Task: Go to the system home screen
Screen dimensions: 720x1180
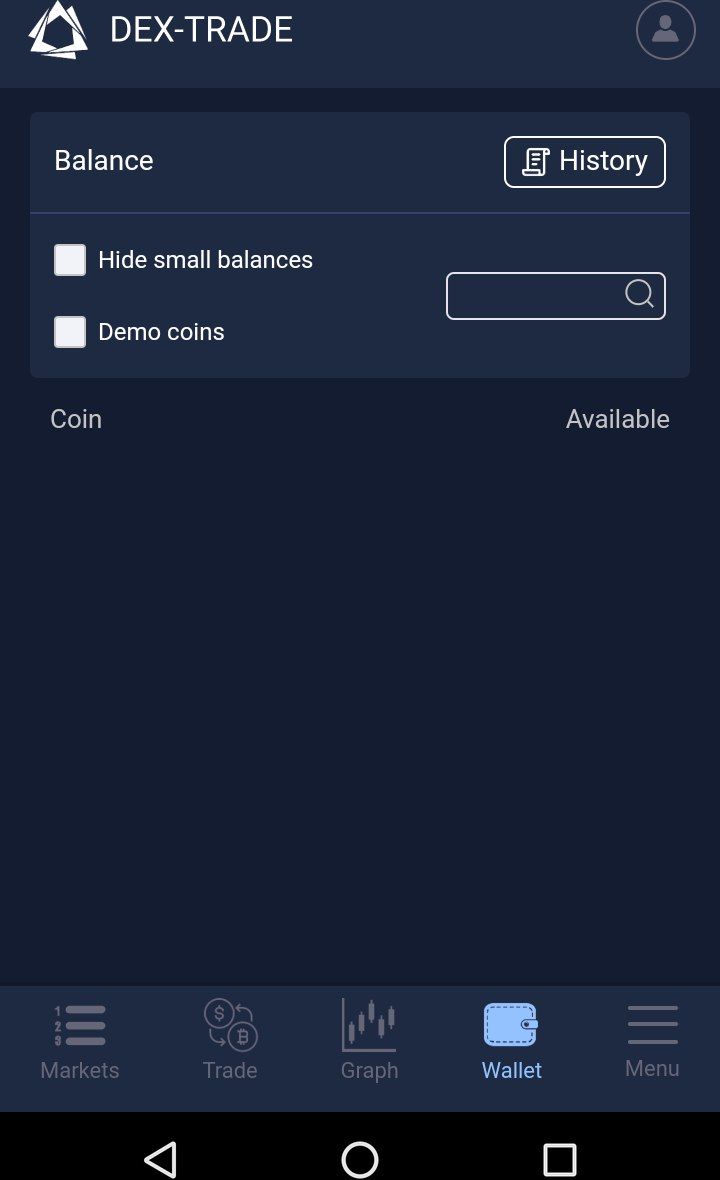Action: (360, 1159)
